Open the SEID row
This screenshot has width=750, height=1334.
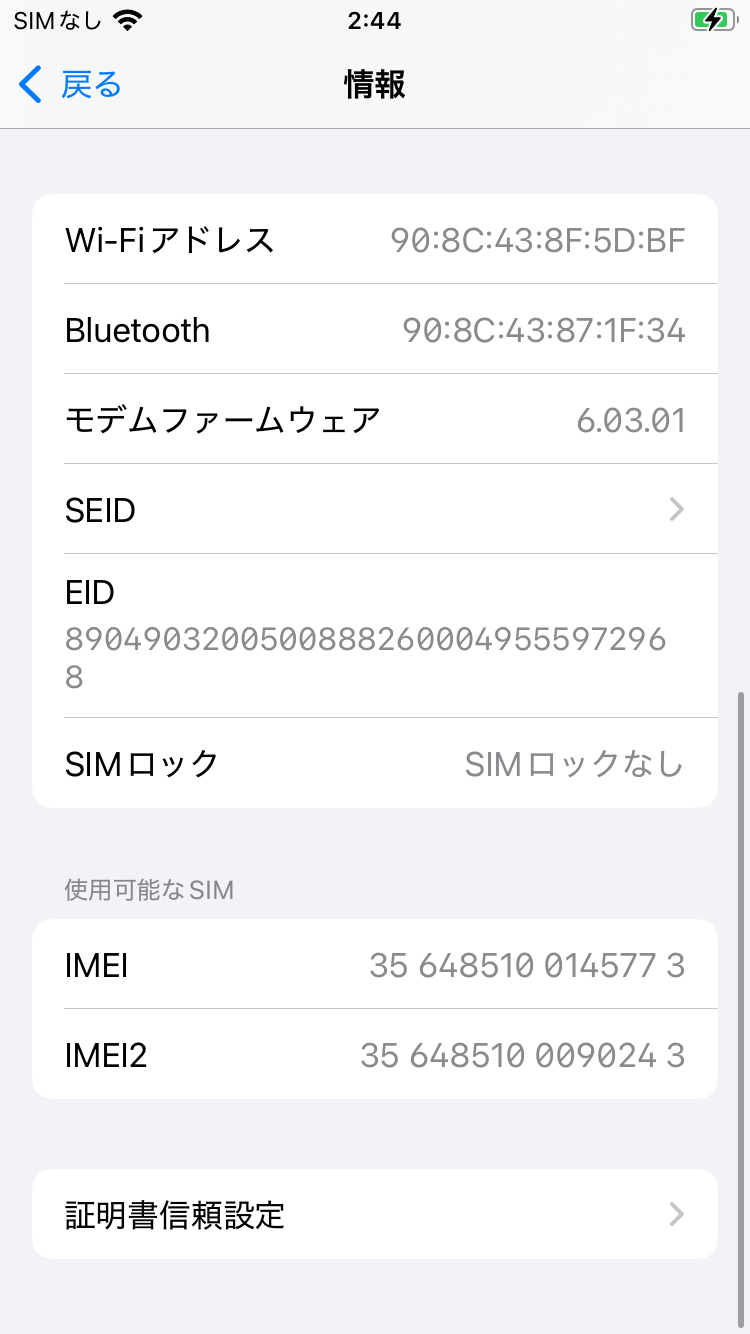pyautogui.click(x=375, y=509)
